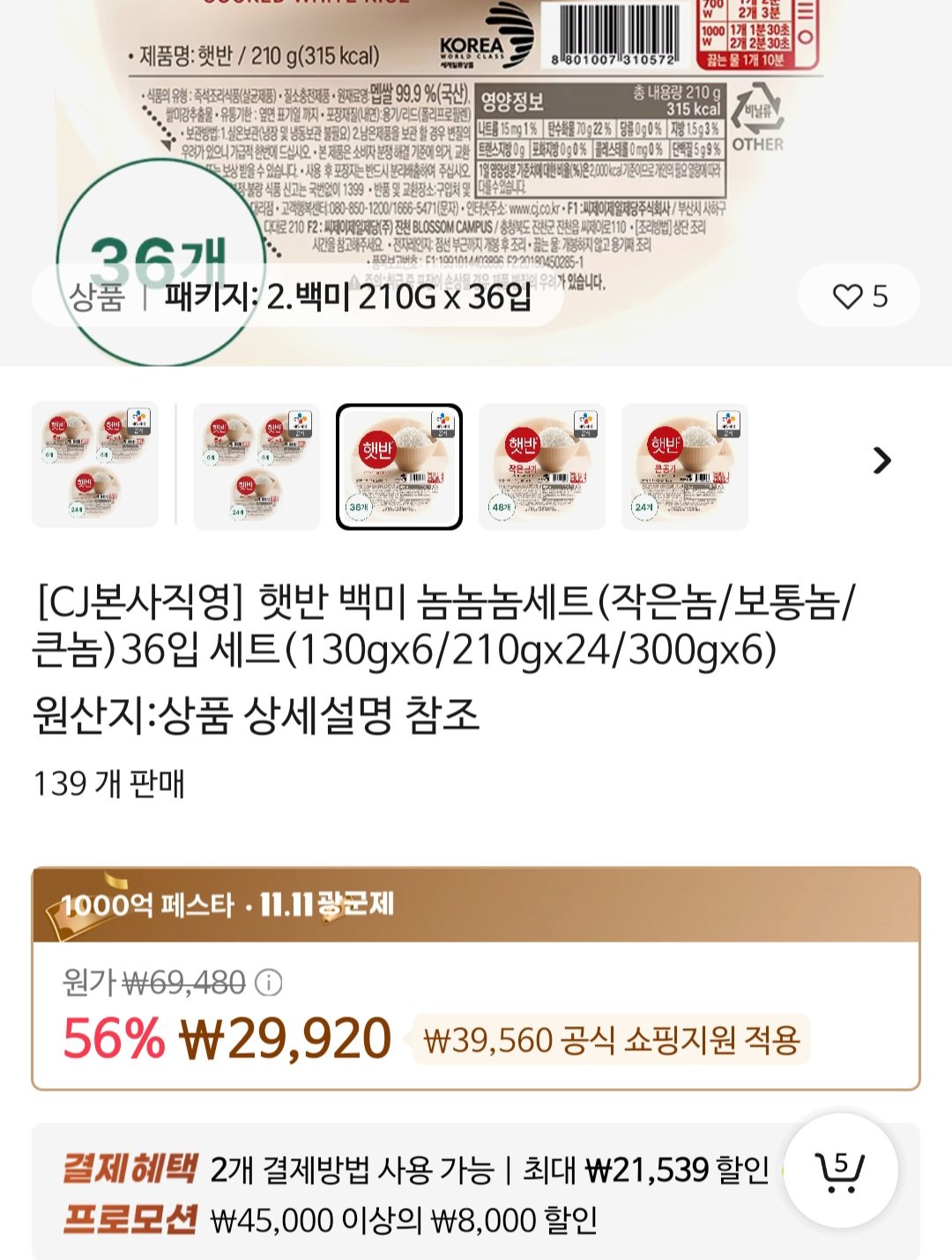This screenshot has height=1260, width=952.
Task: Select the first set thumbnail image
Action: [95, 465]
